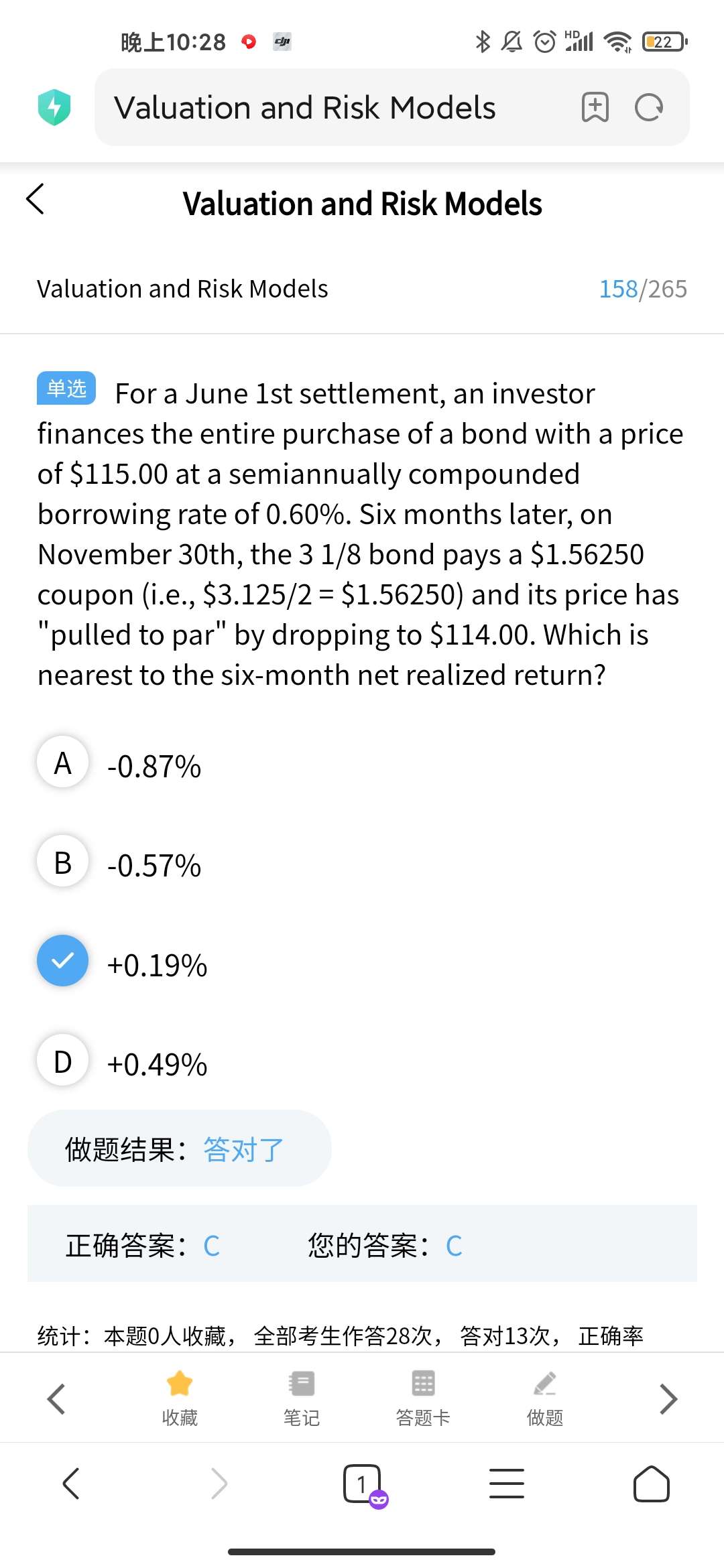Select answer option D +0.49%
Image resolution: width=724 pixels, height=1568 pixels.
point(62,1061)
